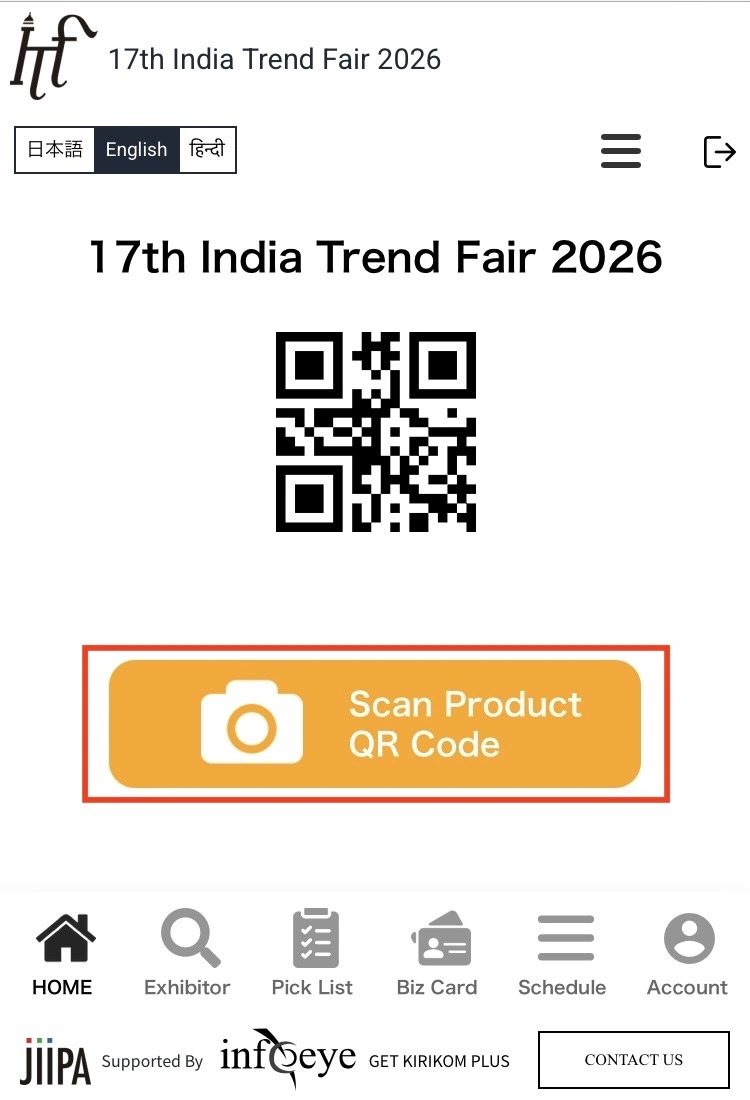This screenshot has width=750, height=1100.
Task: Open the Account tab
Action: tap(687, 953)
